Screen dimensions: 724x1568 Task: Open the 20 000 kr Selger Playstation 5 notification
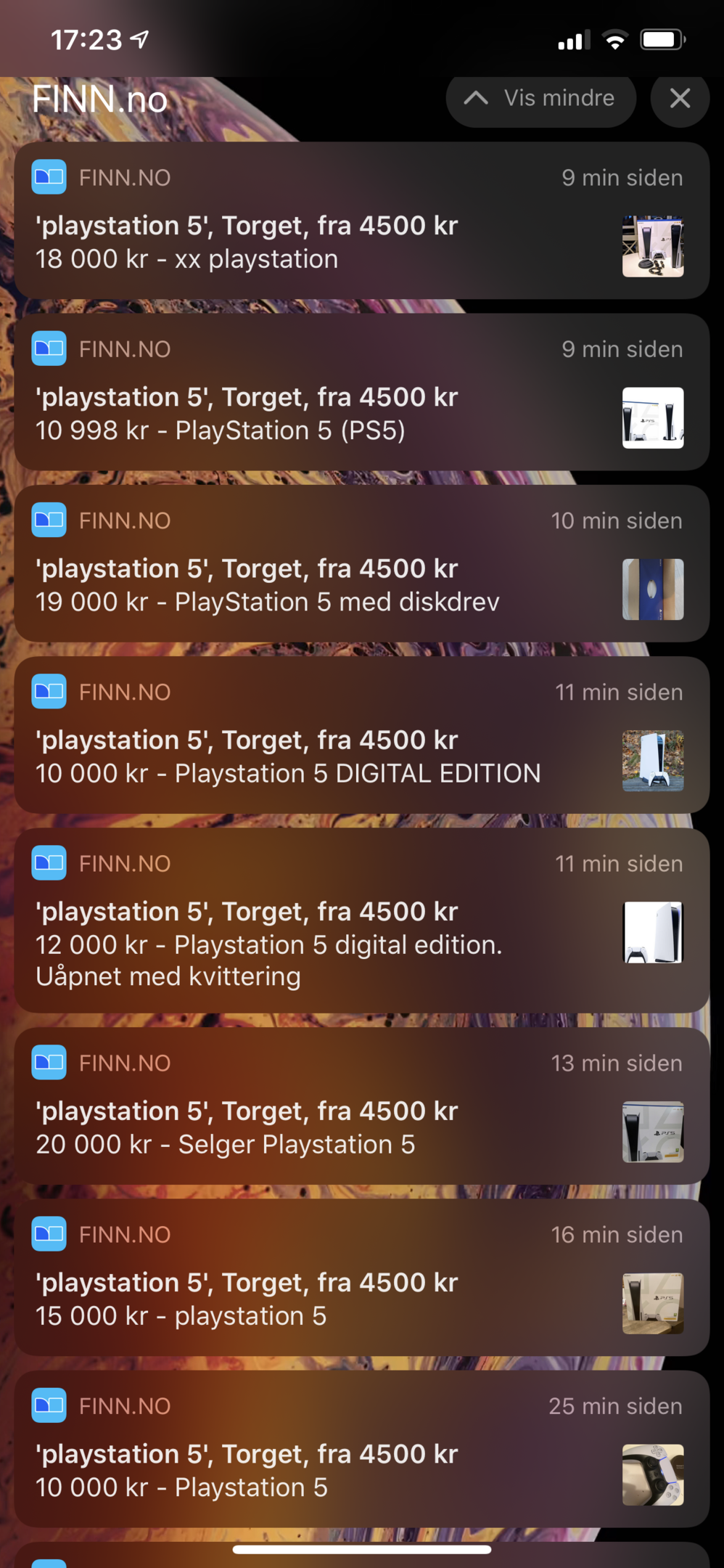pyautogui.click(x=361, y=1106)
